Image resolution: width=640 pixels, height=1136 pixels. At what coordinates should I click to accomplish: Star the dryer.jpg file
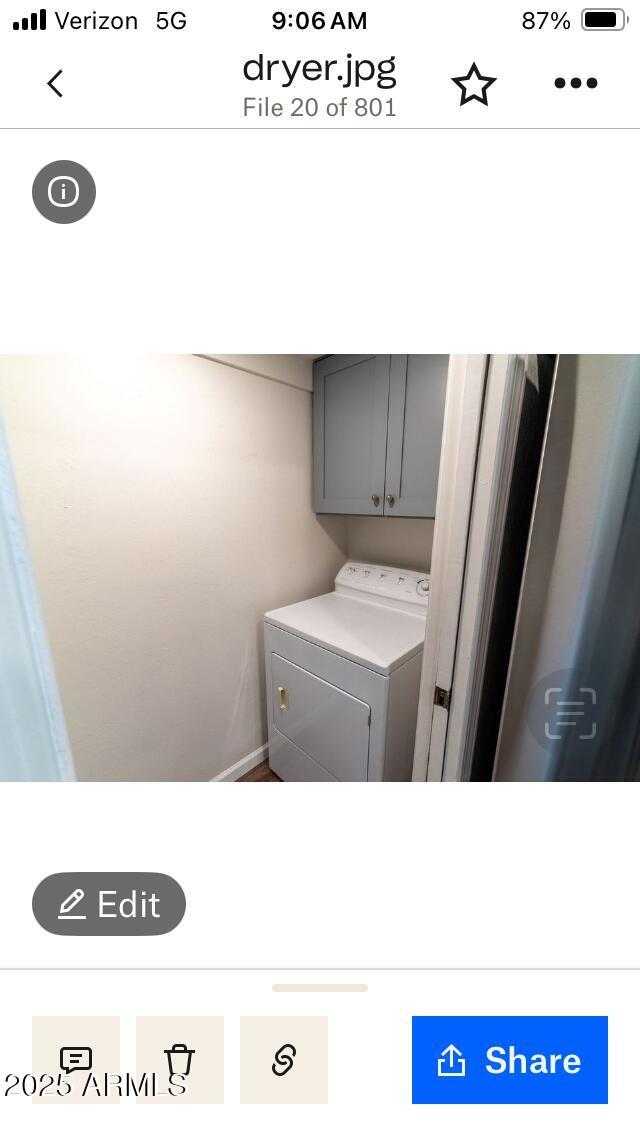[474, 84]
